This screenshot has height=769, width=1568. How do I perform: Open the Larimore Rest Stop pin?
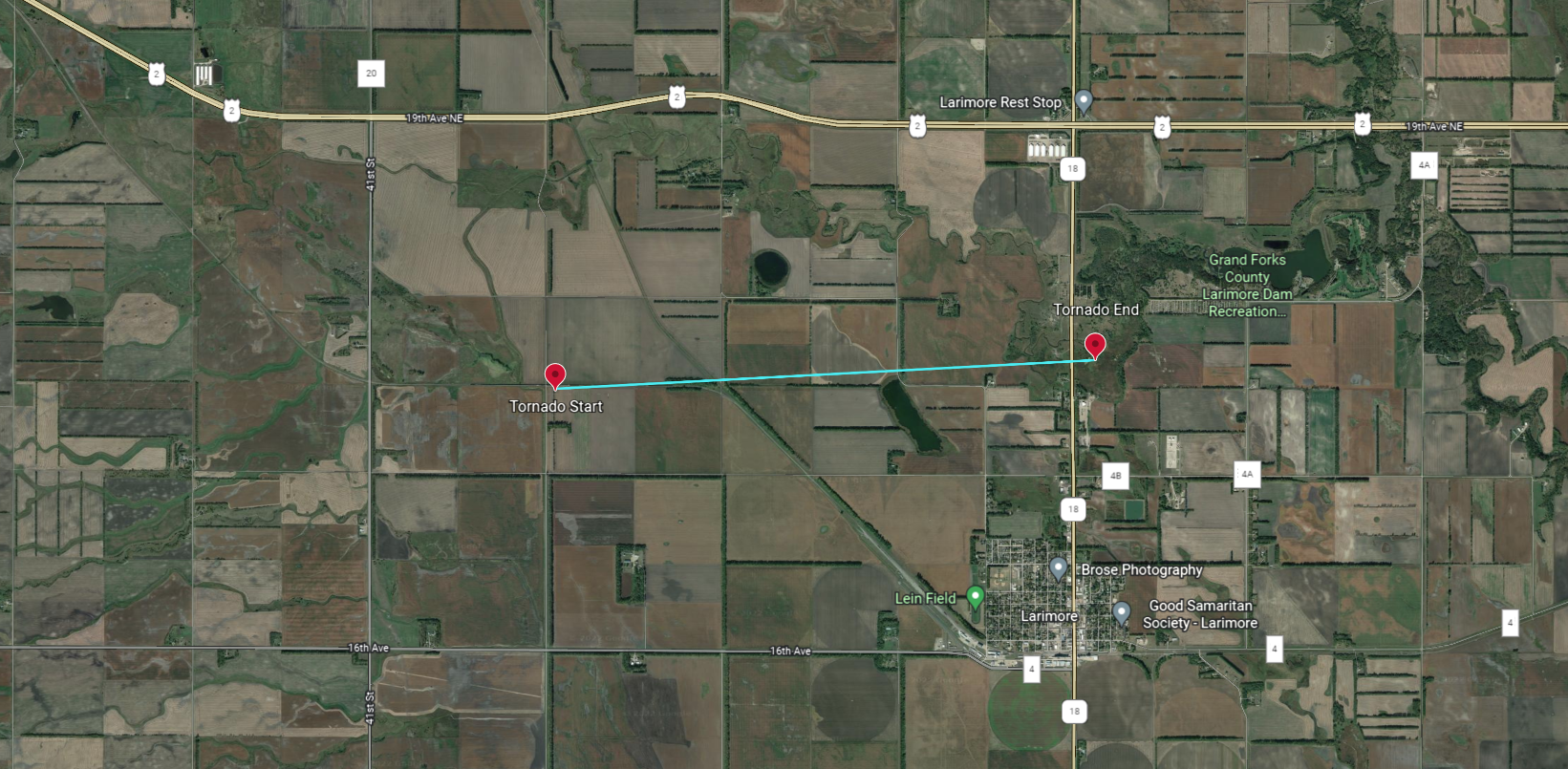coord(1084,100)
